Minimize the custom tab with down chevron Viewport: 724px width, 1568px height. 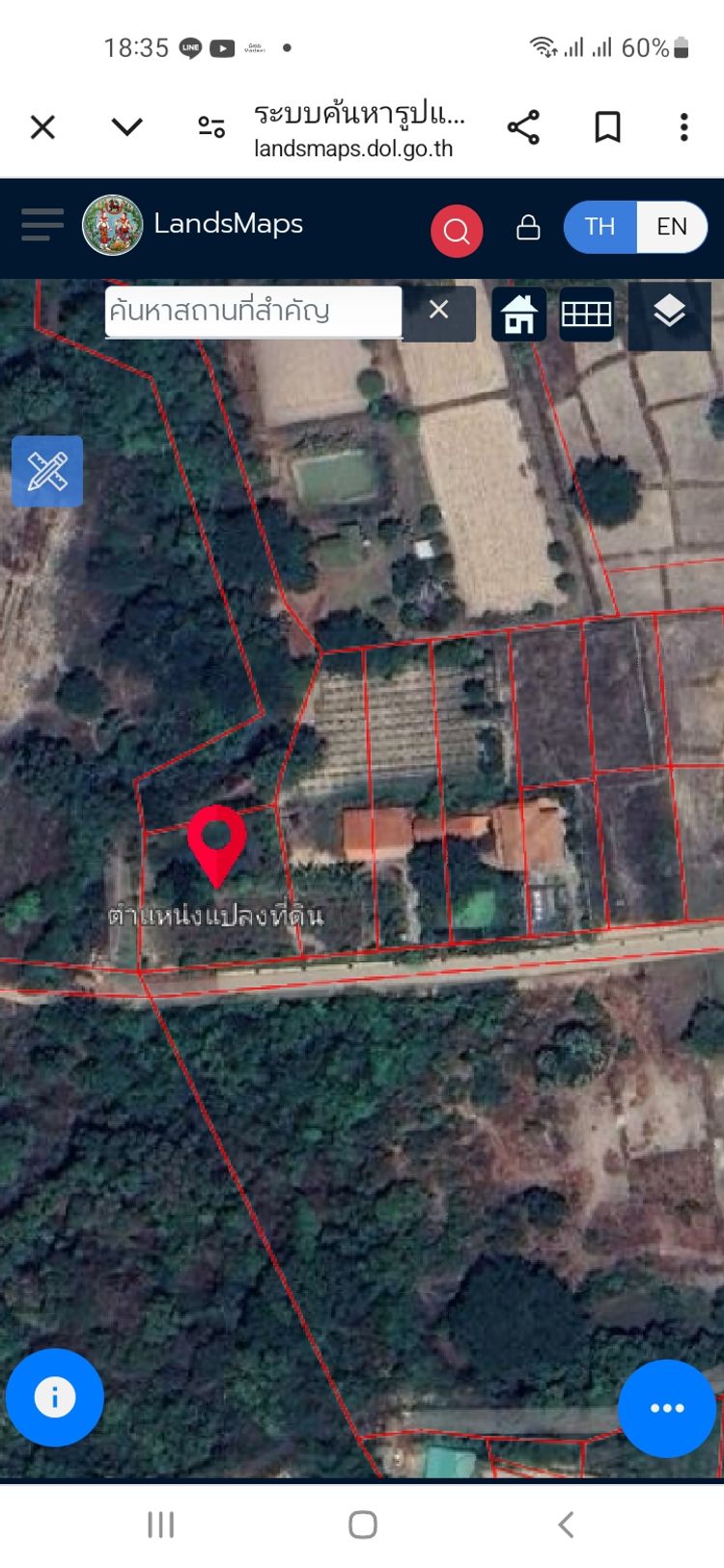tap(126, 127)
